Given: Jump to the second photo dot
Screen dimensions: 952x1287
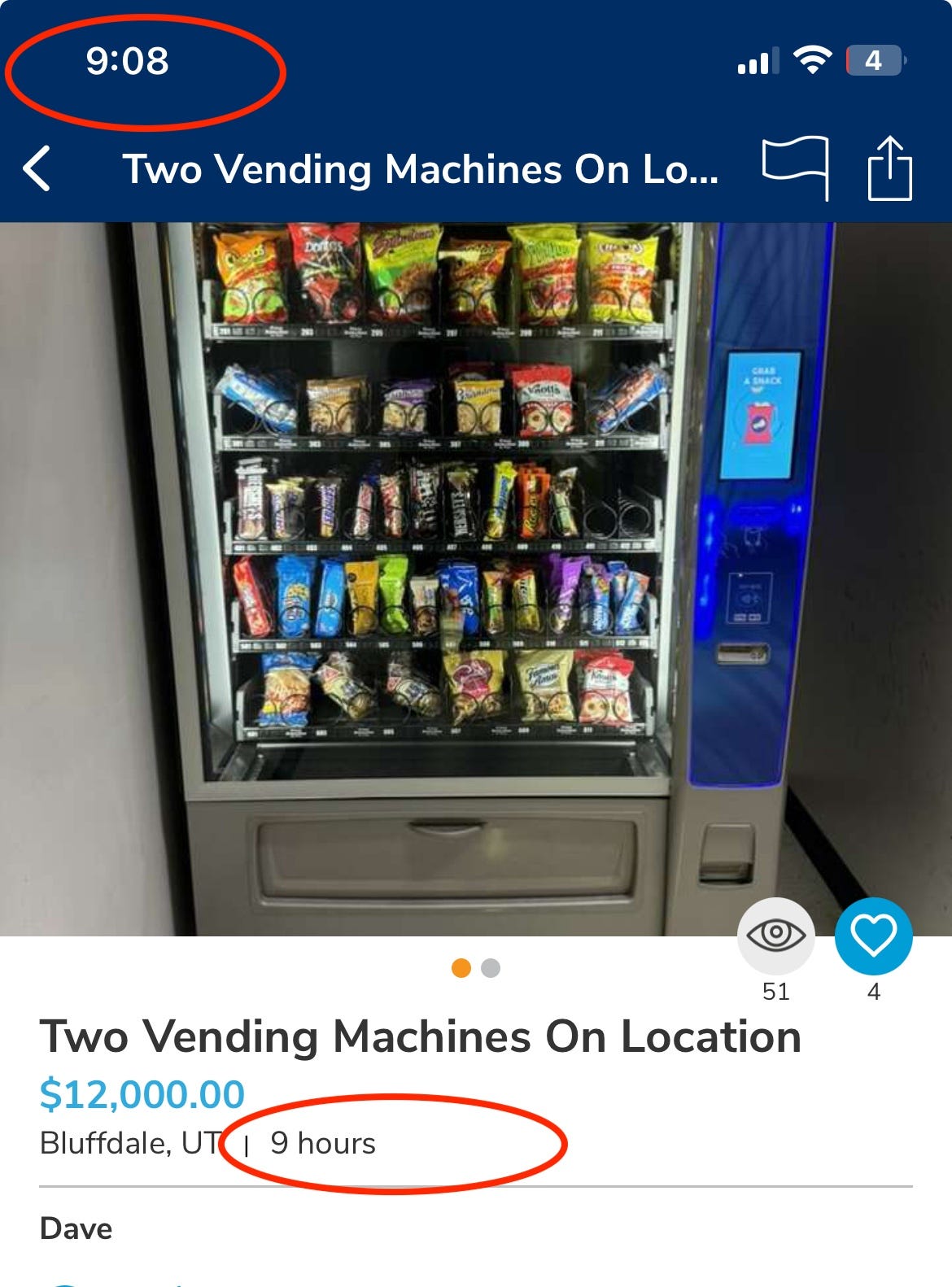Looking at the screenshot, I should (x=491, y=968).
